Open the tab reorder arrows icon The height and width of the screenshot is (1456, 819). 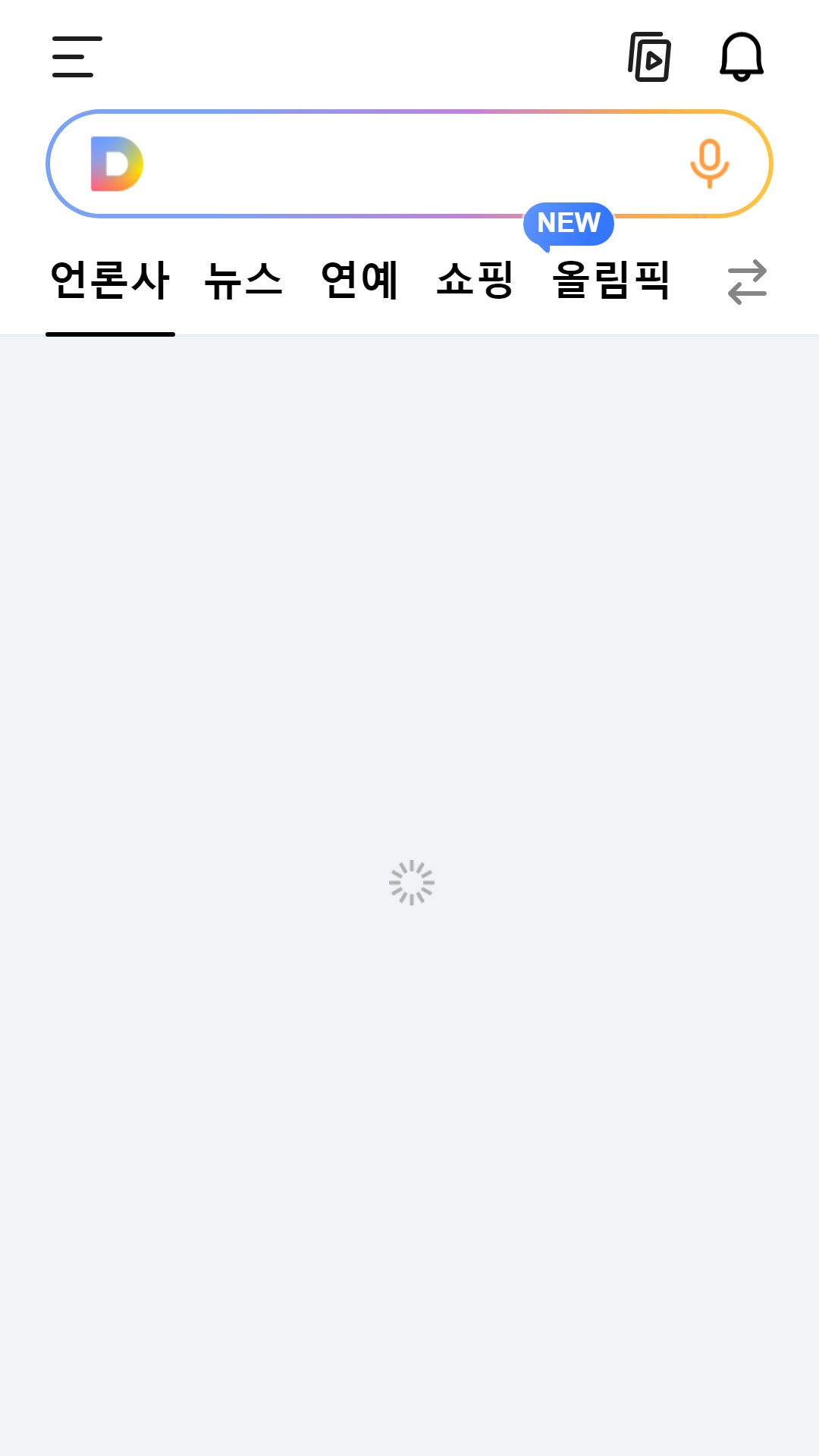747,282
